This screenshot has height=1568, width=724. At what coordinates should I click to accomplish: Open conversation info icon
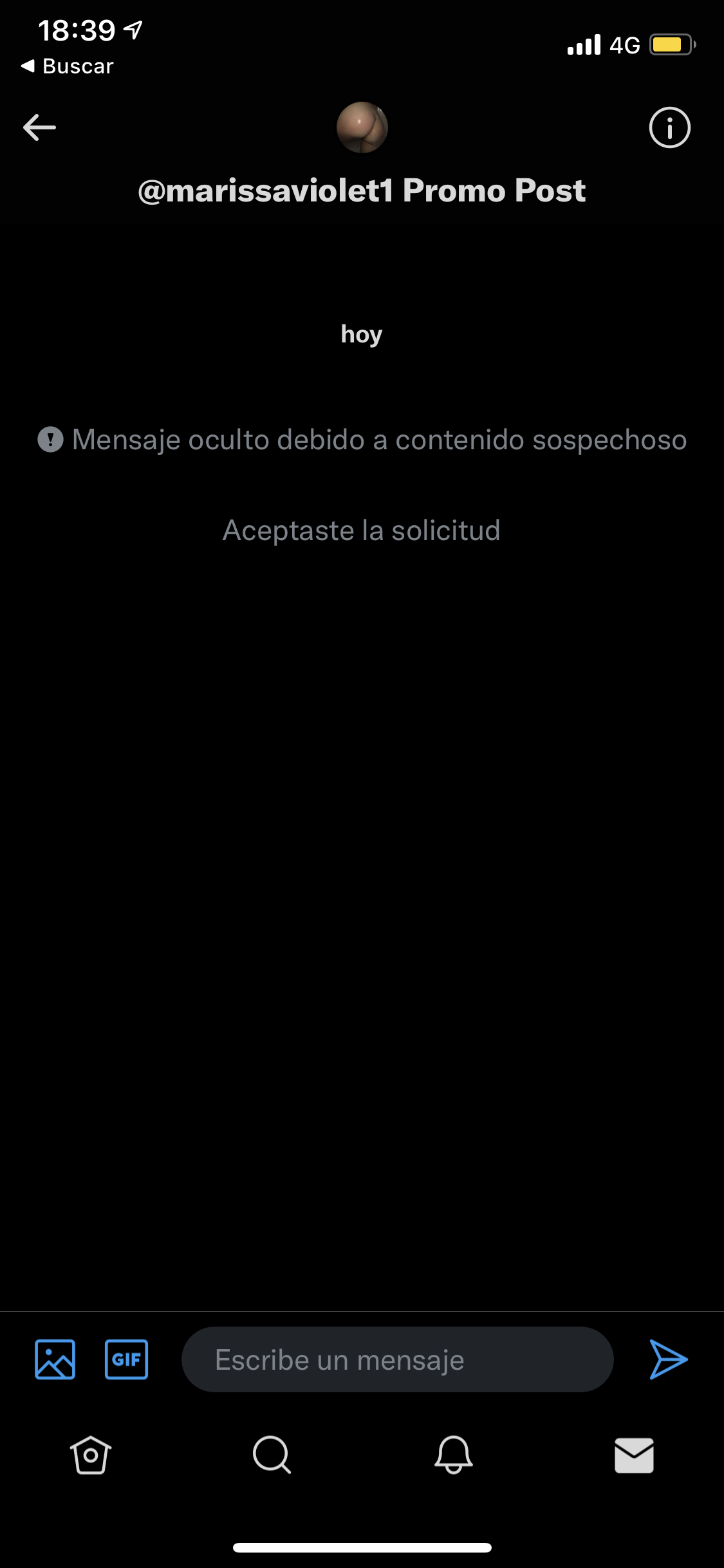[x=669, y=127]
